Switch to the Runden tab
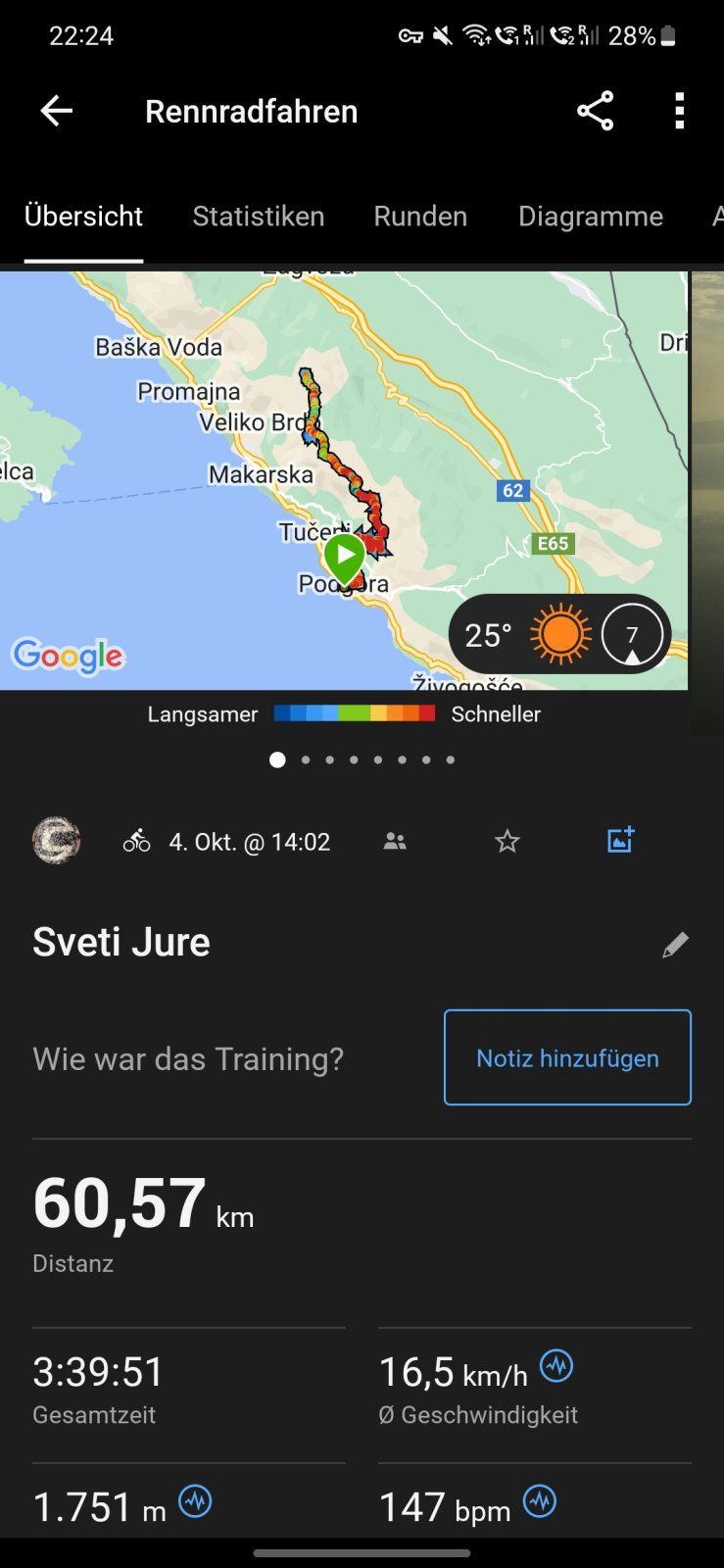The image size is (724, 1568). (x=420, y=217)
